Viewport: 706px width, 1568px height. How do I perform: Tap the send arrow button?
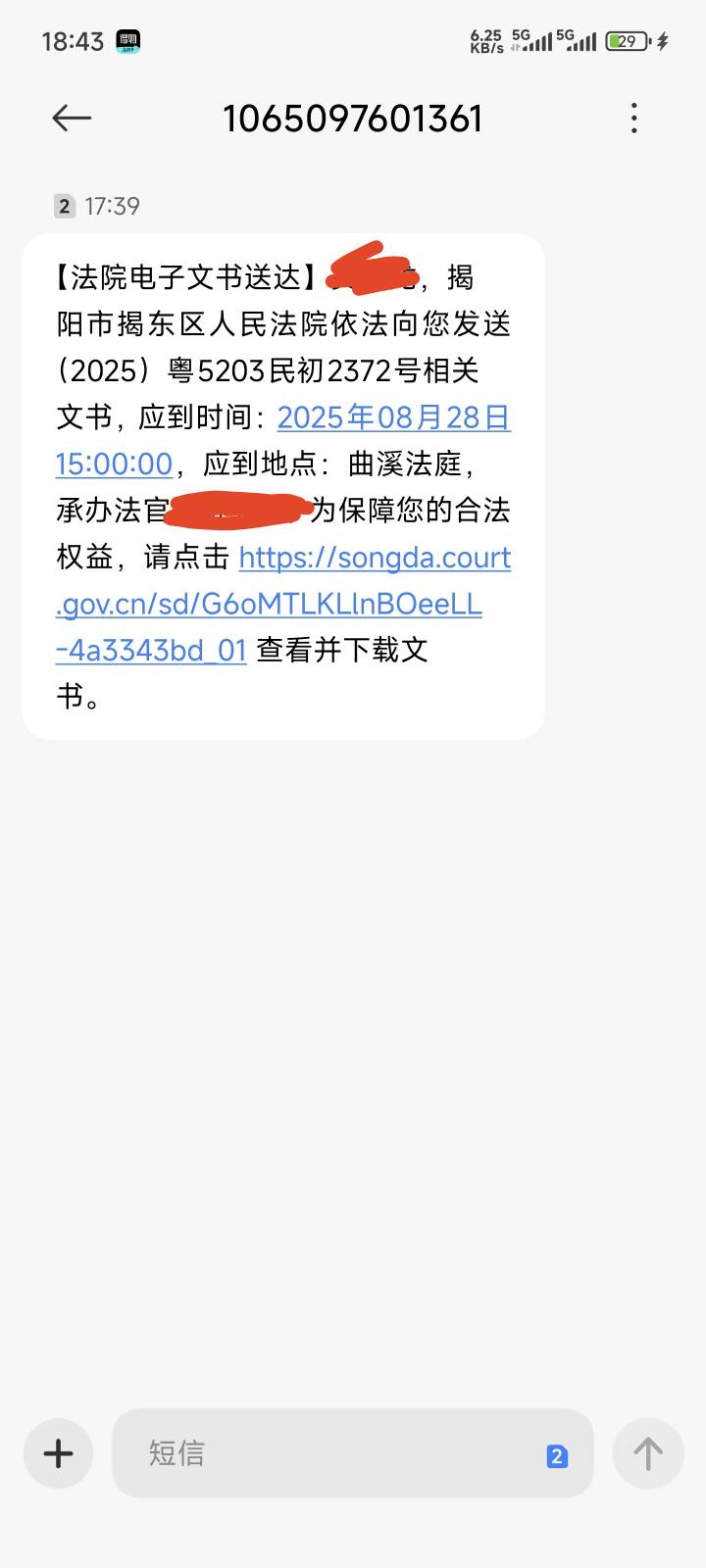648,1453
